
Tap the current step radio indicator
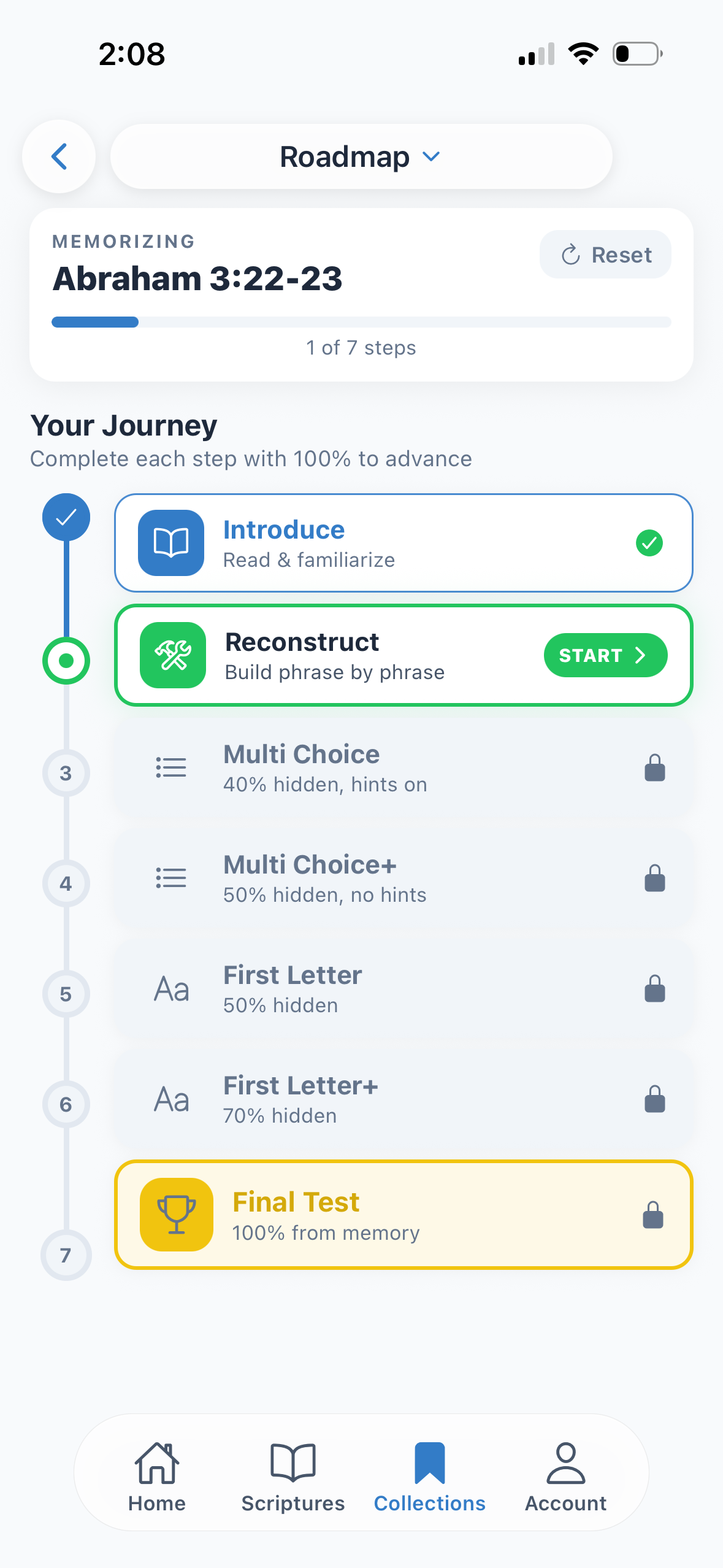(x=66, y=661)
